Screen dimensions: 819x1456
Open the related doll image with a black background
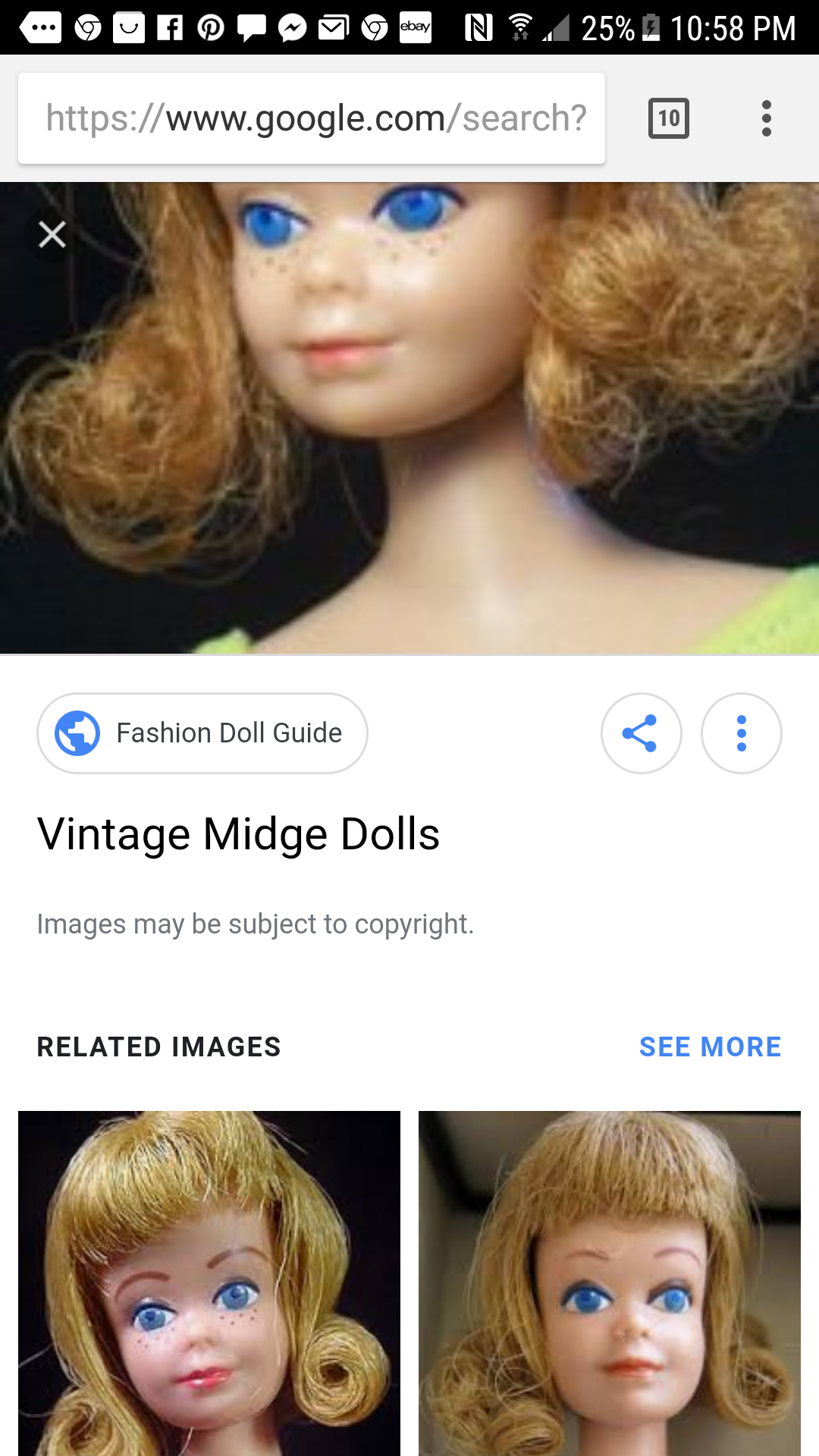click(209, 1282)
